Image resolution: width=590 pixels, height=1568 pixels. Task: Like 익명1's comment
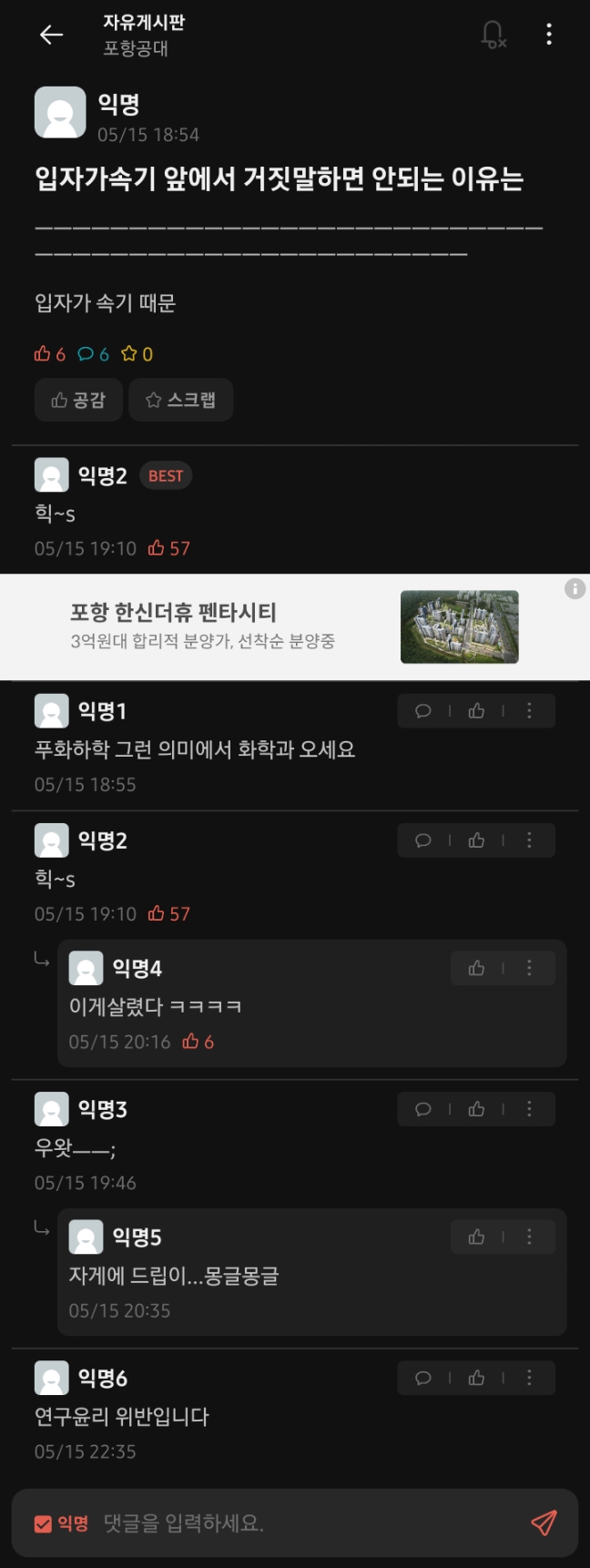click(x=476, y=711)
